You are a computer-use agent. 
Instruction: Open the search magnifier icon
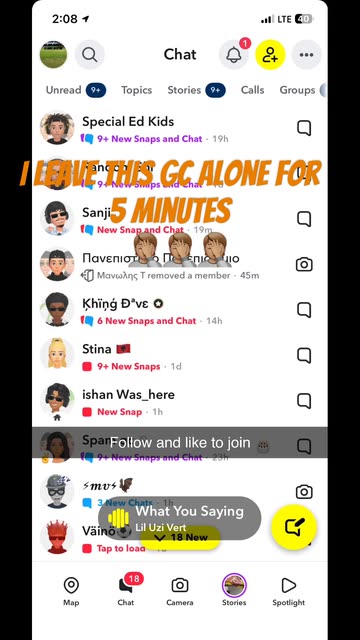pos(89,54)
